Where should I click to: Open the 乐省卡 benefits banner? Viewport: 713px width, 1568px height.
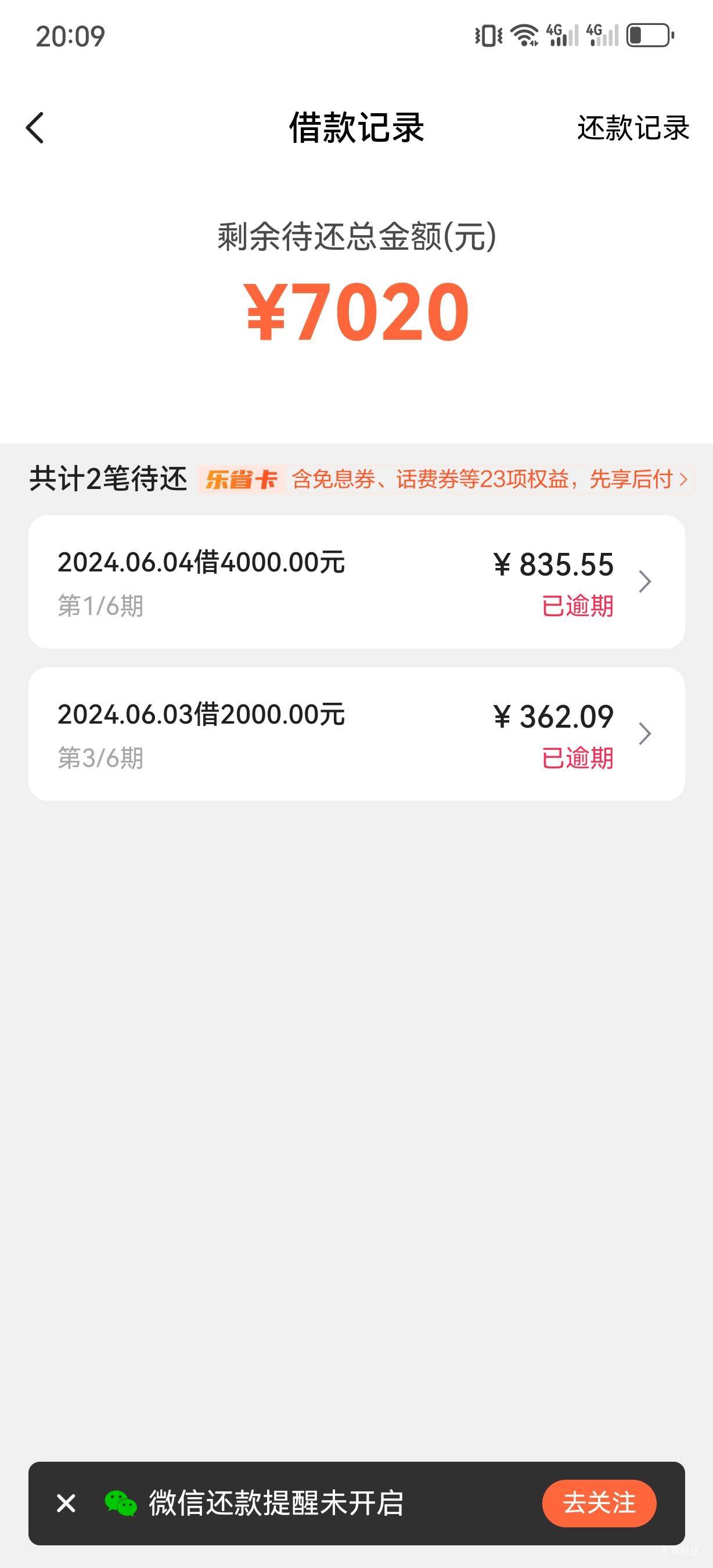445,480
